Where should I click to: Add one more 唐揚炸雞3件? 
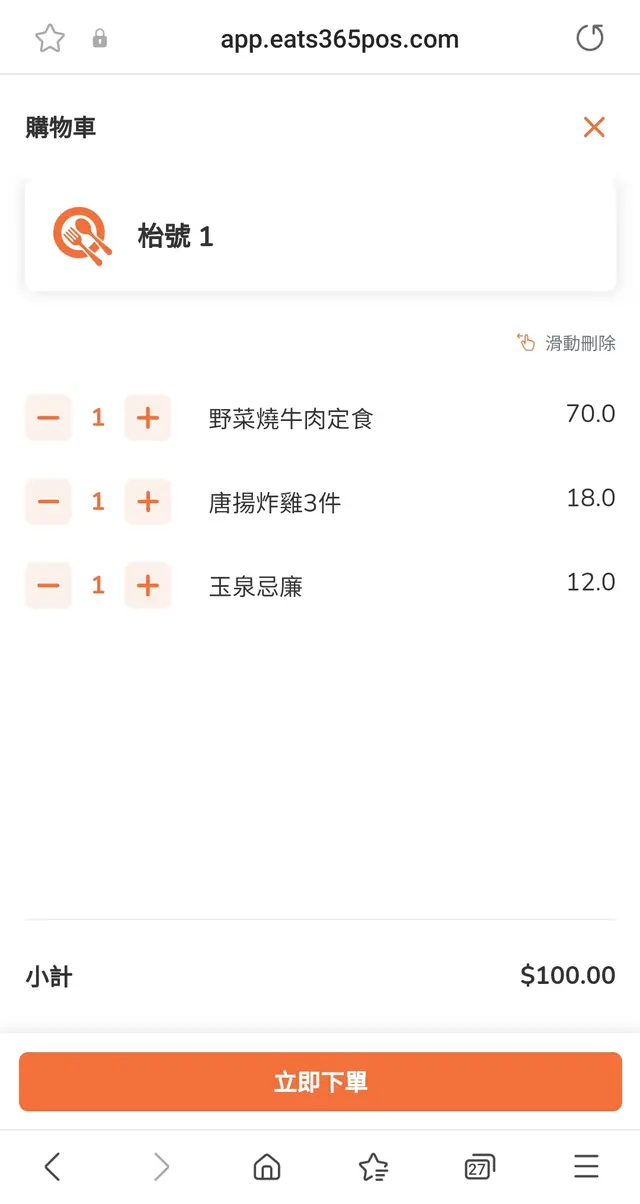tap(147, 502)
